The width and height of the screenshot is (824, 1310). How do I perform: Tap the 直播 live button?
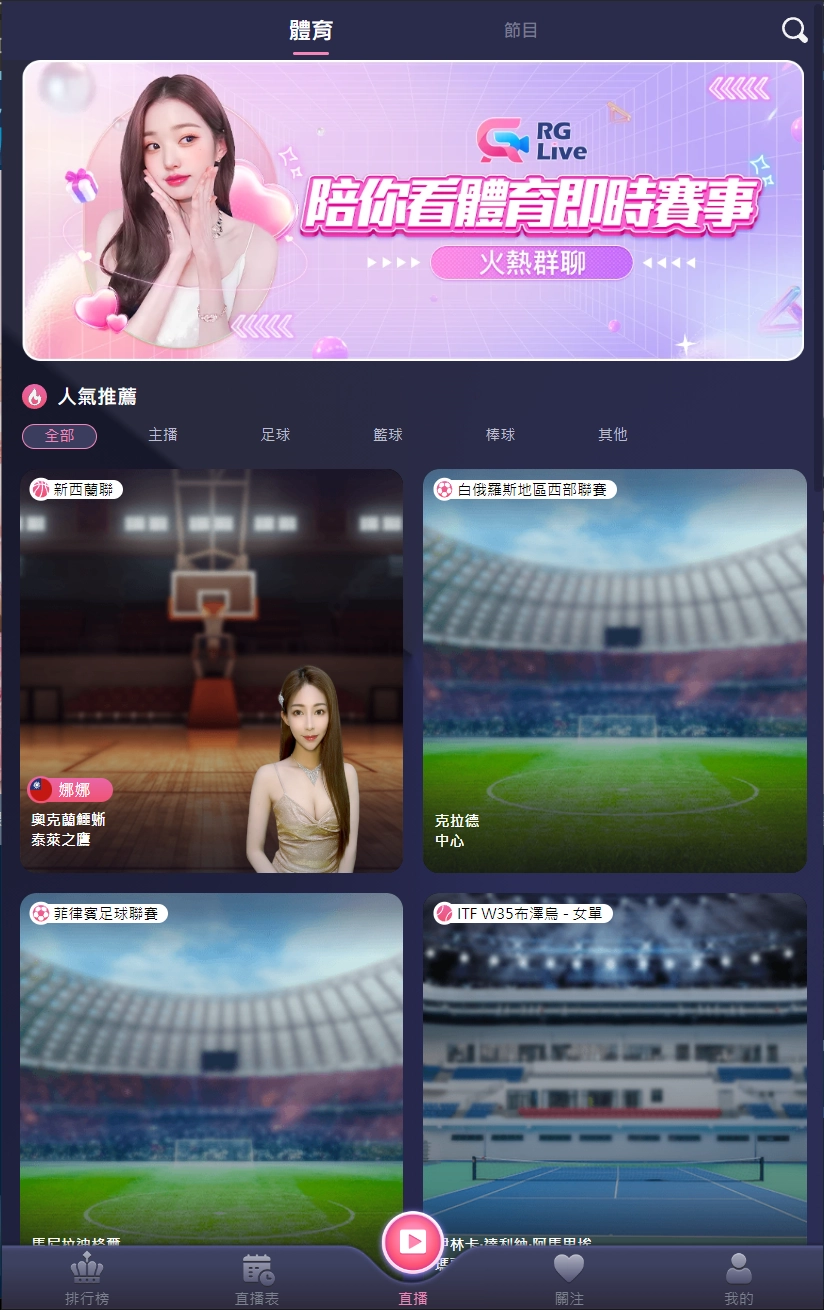point(412,1243)
